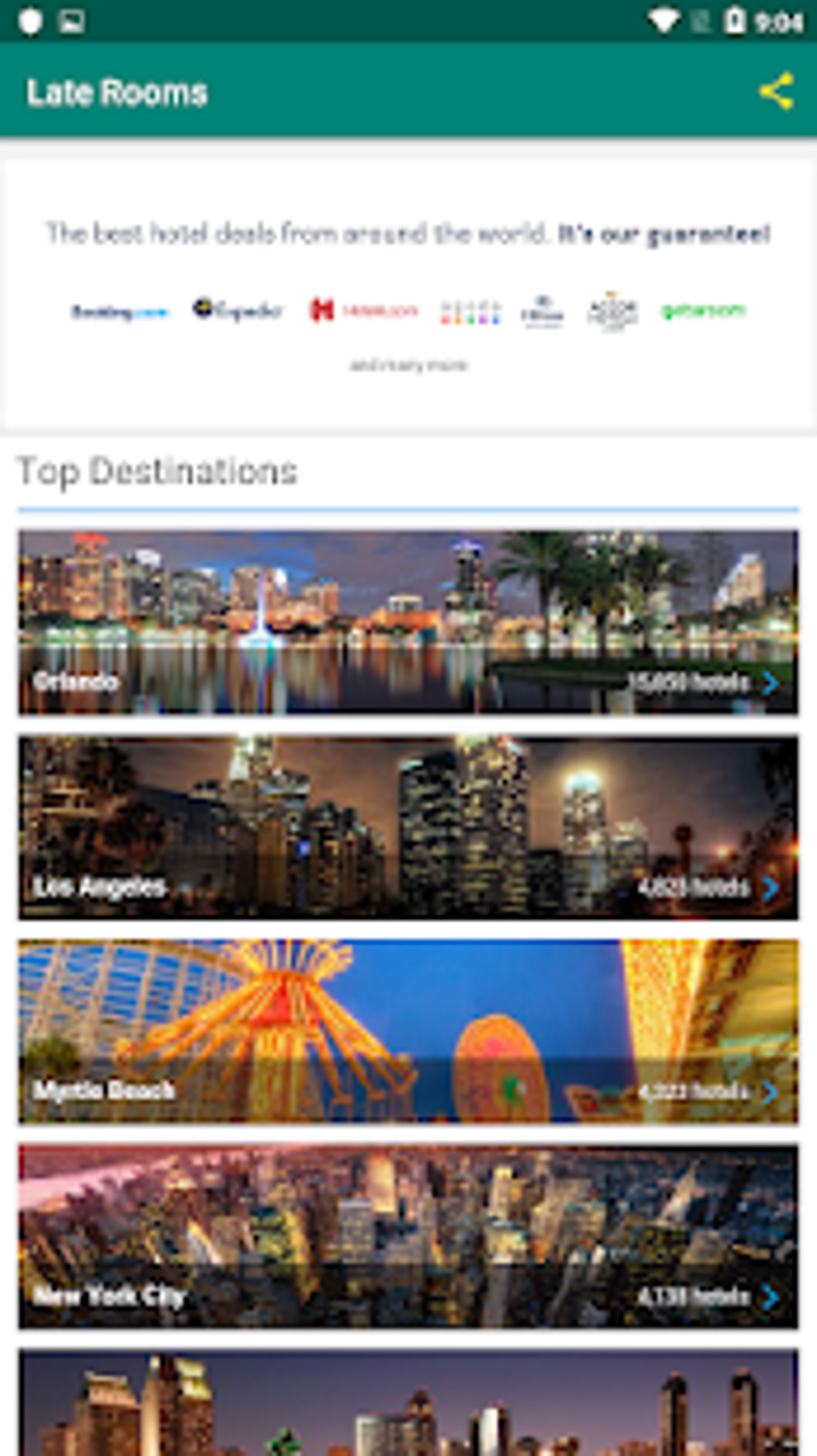View hotels in Los Angeles

tap(408, 826)
